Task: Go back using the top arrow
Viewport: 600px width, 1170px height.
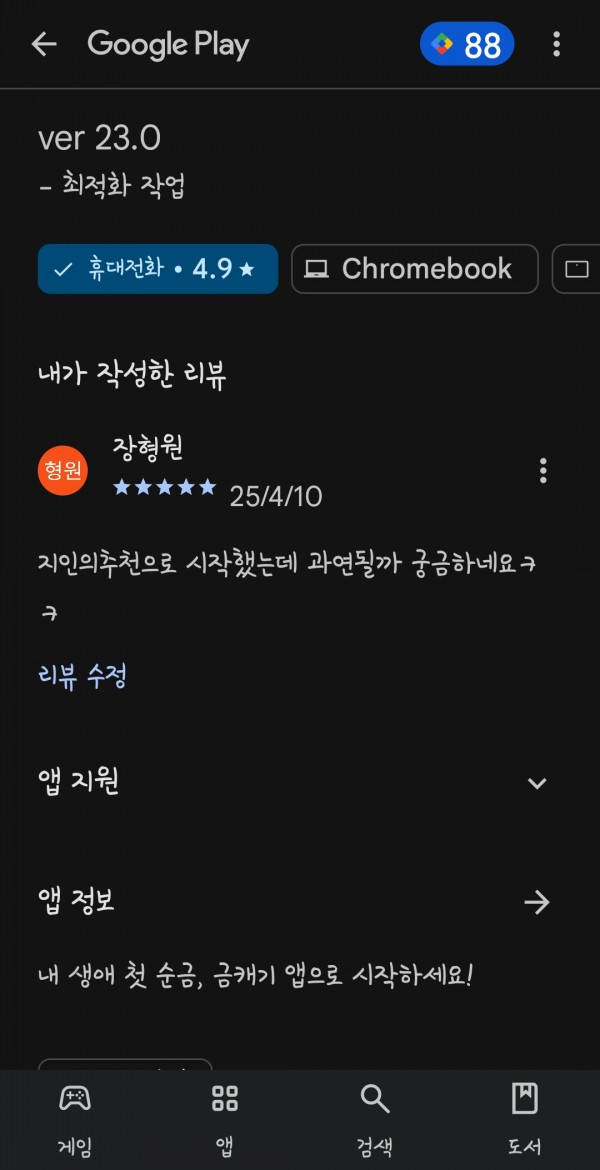Action: (x=44, y=45)
